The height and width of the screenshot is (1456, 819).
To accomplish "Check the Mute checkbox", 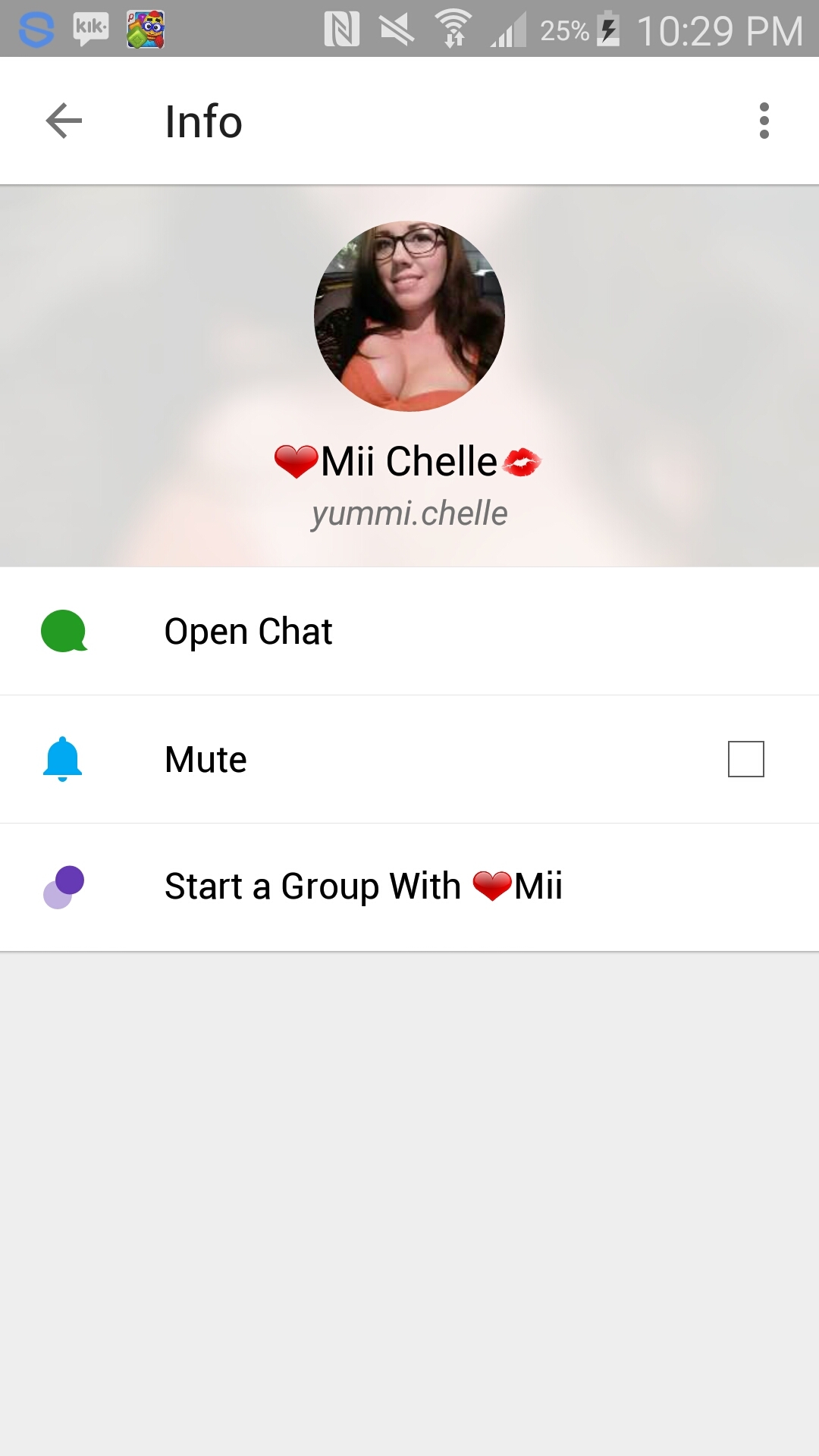I will click(745, 759).
